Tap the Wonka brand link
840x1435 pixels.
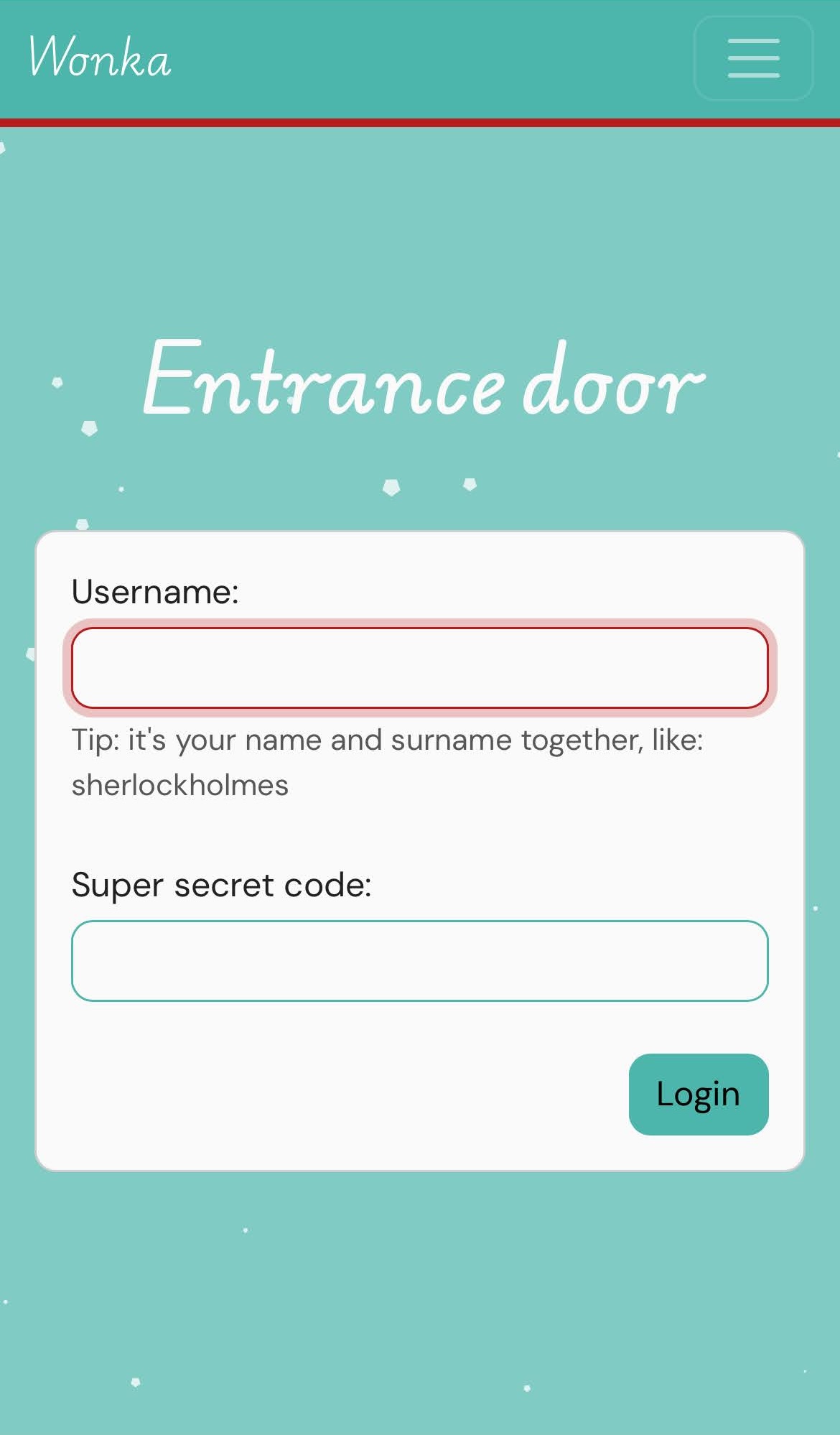(x=100, y=57)
